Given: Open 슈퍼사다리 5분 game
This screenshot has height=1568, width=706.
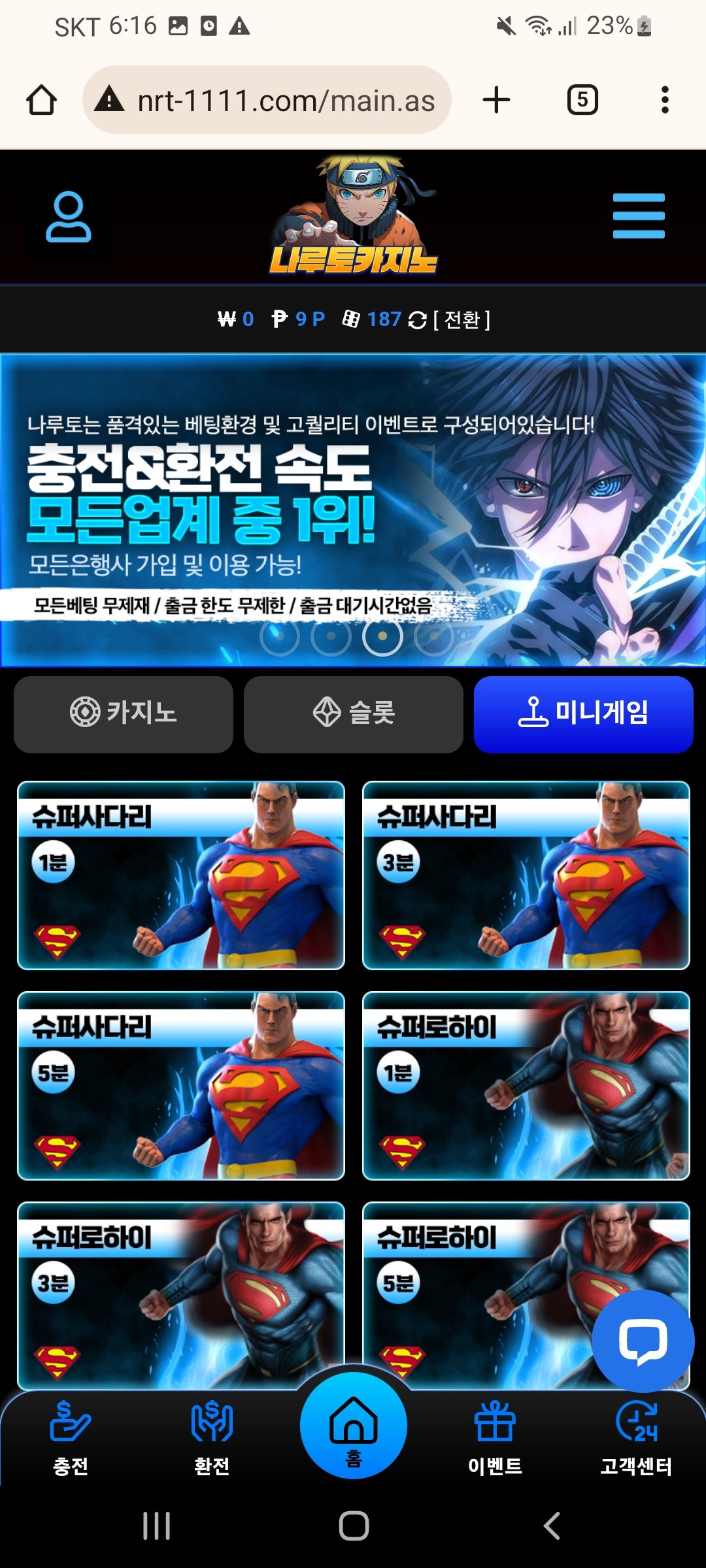Looking at the screenshot, I should pyautogui.click(x=181, y=1086).
